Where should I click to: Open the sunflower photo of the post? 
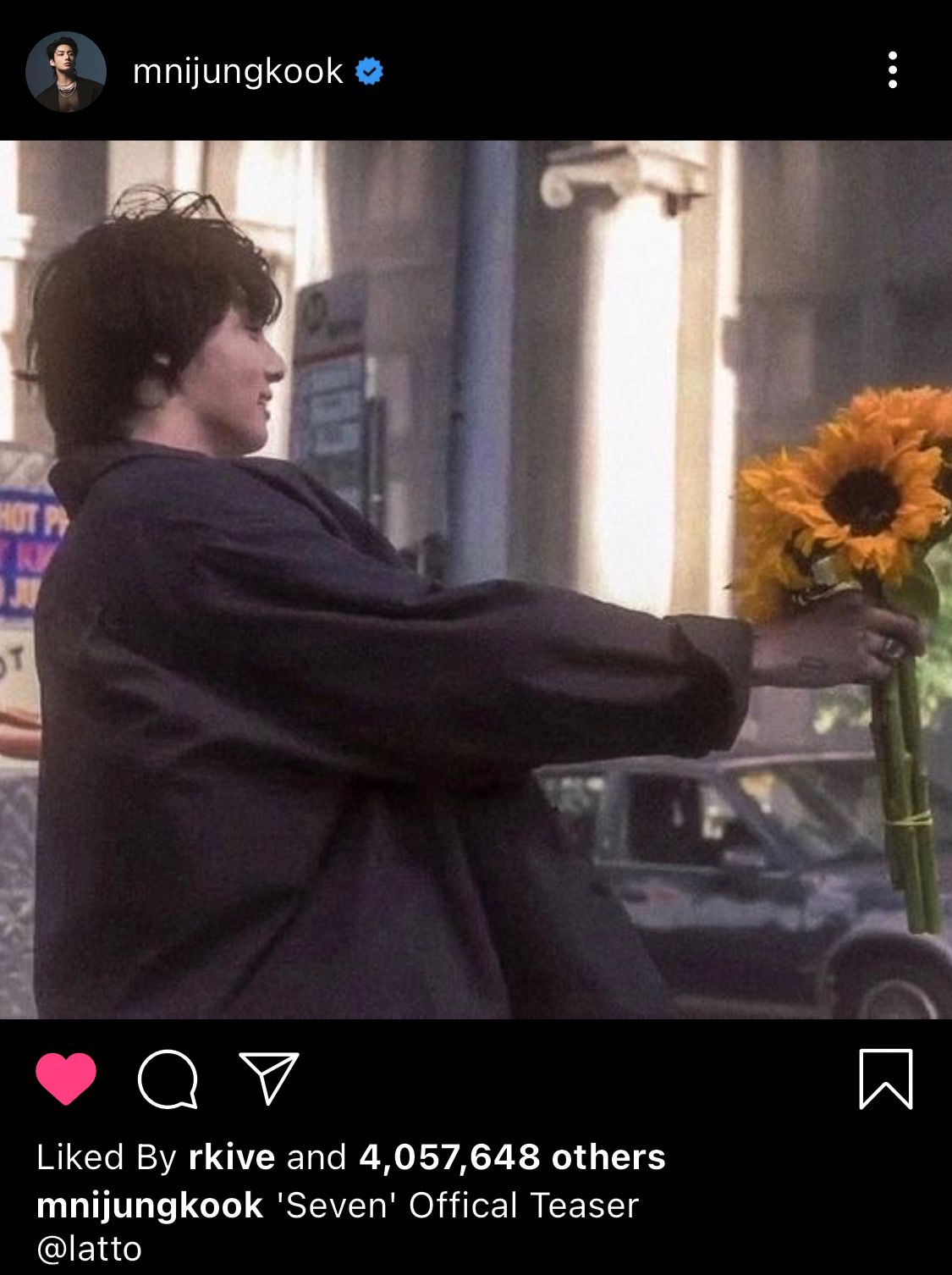click(476, 579)
